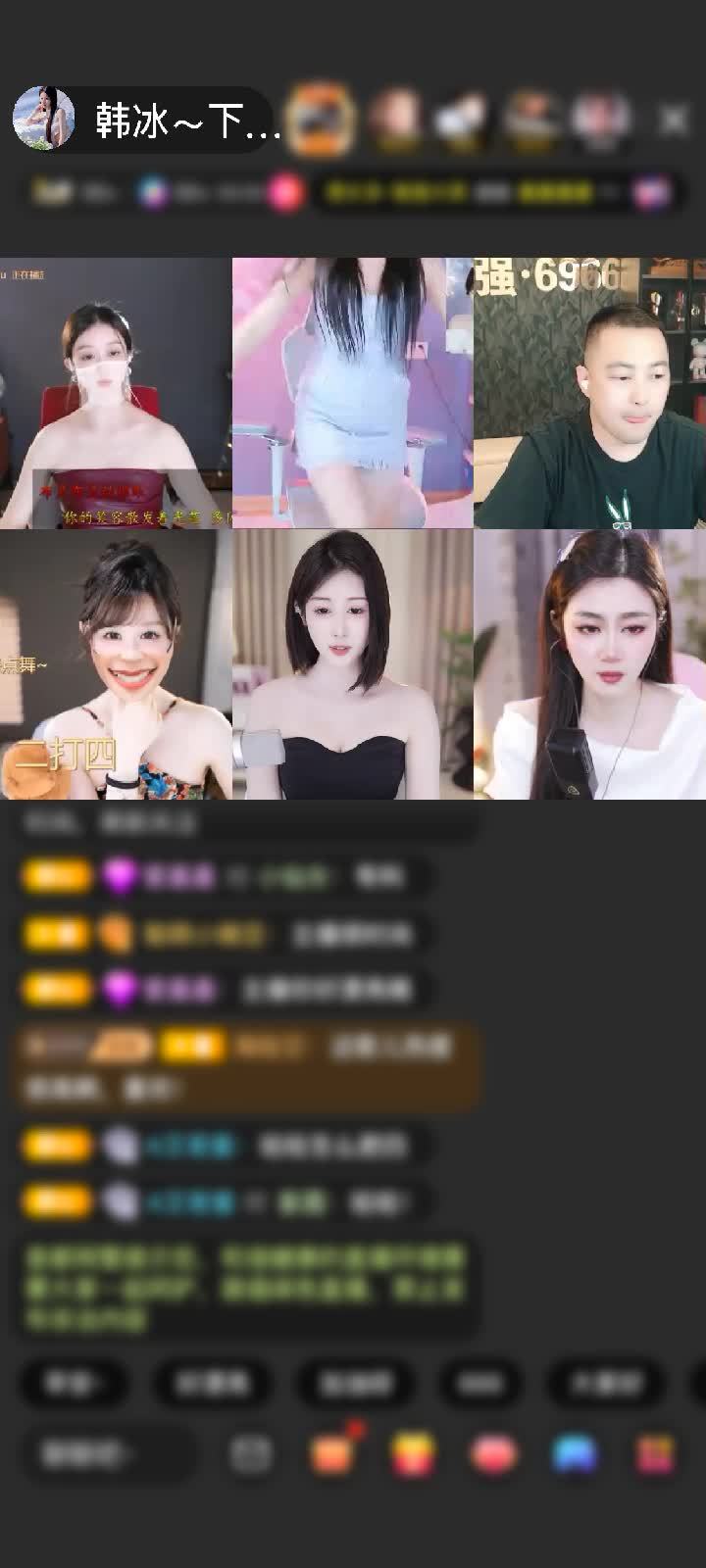
Task: Close the live stream room
Action: click(675, 121)
